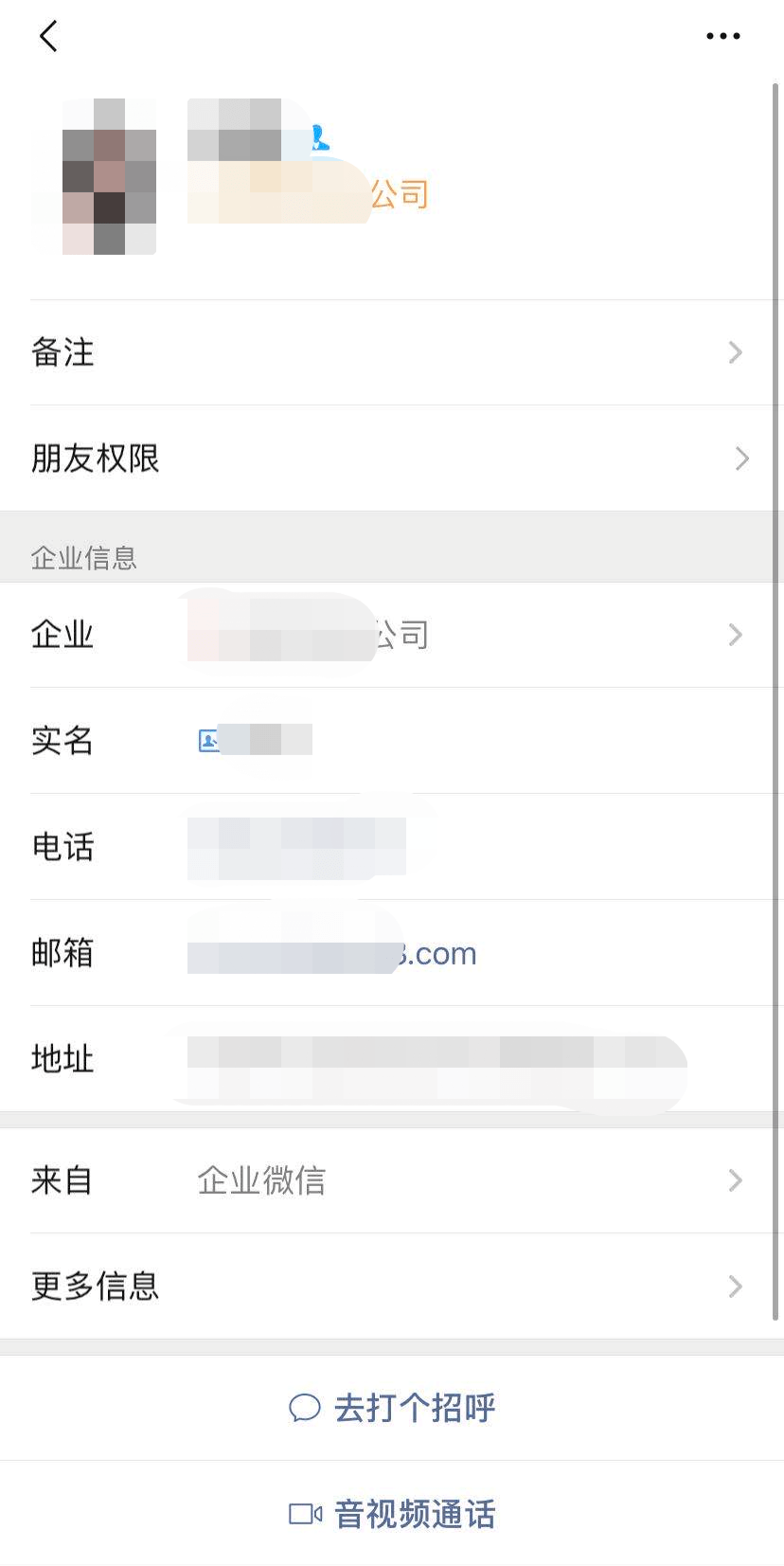784x1566 pixels.
Task: Start 音视频通话 voice or video call
Action: [x=392, y=1514]
